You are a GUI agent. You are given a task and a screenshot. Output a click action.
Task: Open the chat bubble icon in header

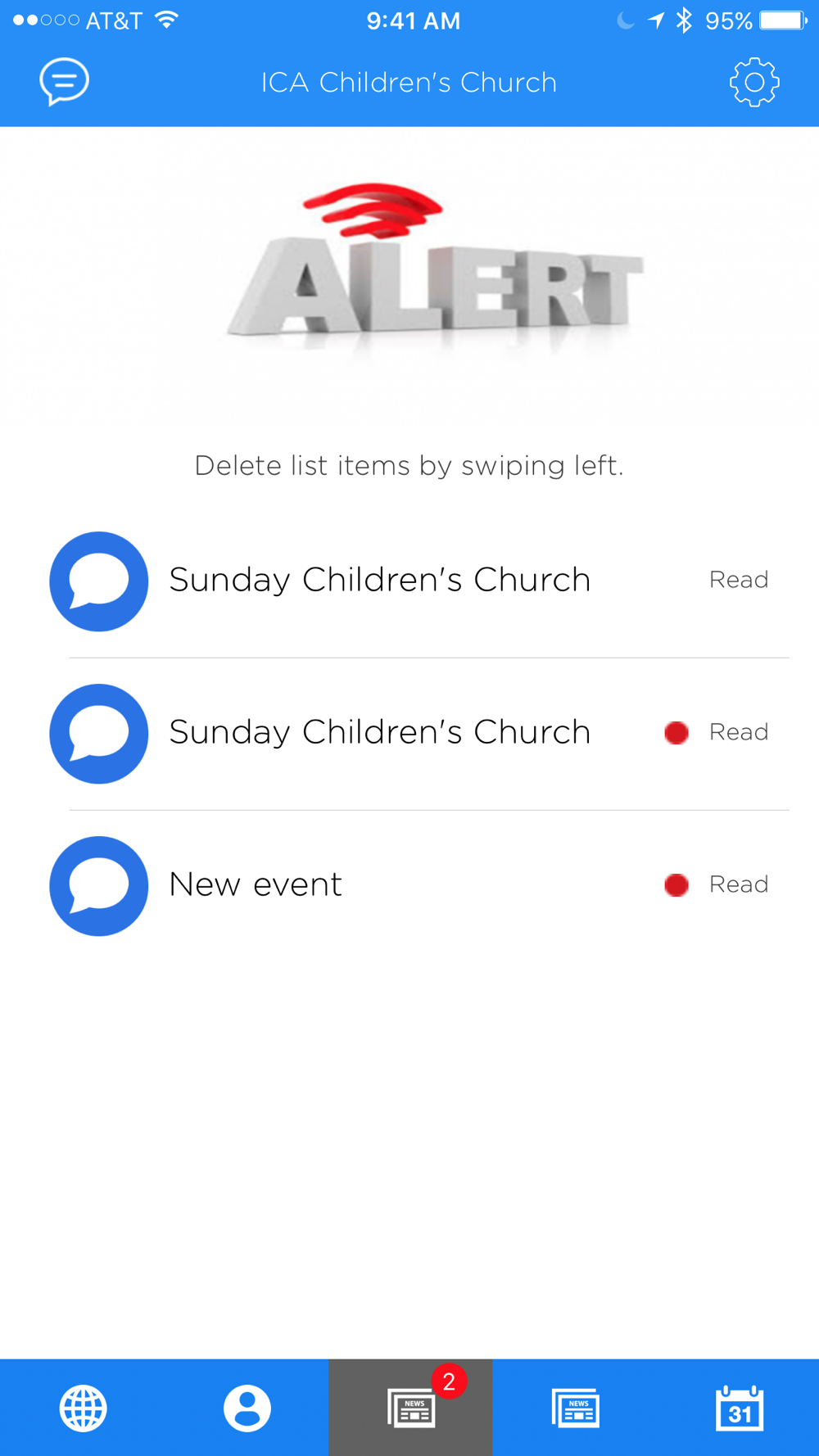pos(64,82)
